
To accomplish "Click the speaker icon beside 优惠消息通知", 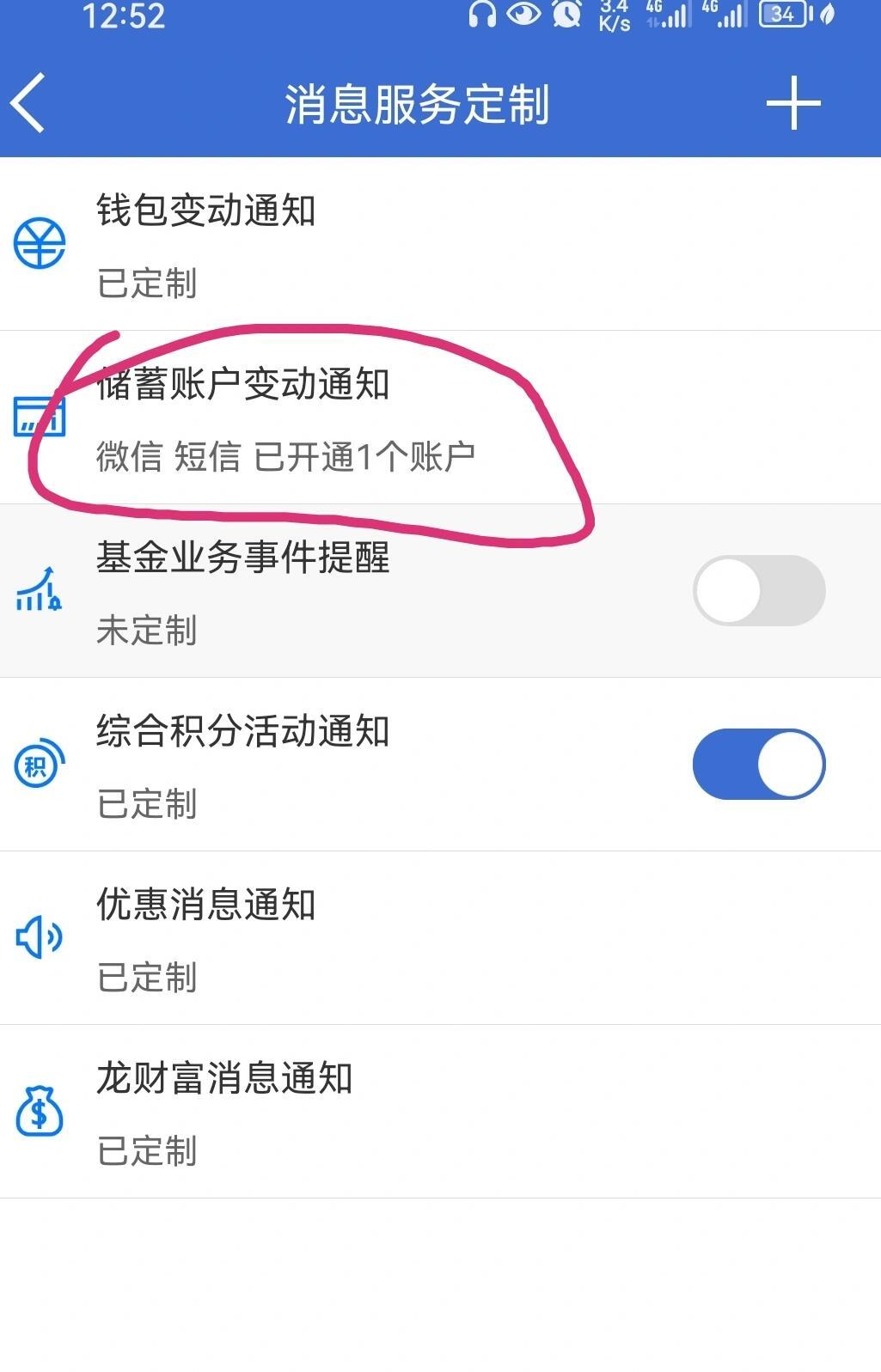I will click(x=38, y=938).
